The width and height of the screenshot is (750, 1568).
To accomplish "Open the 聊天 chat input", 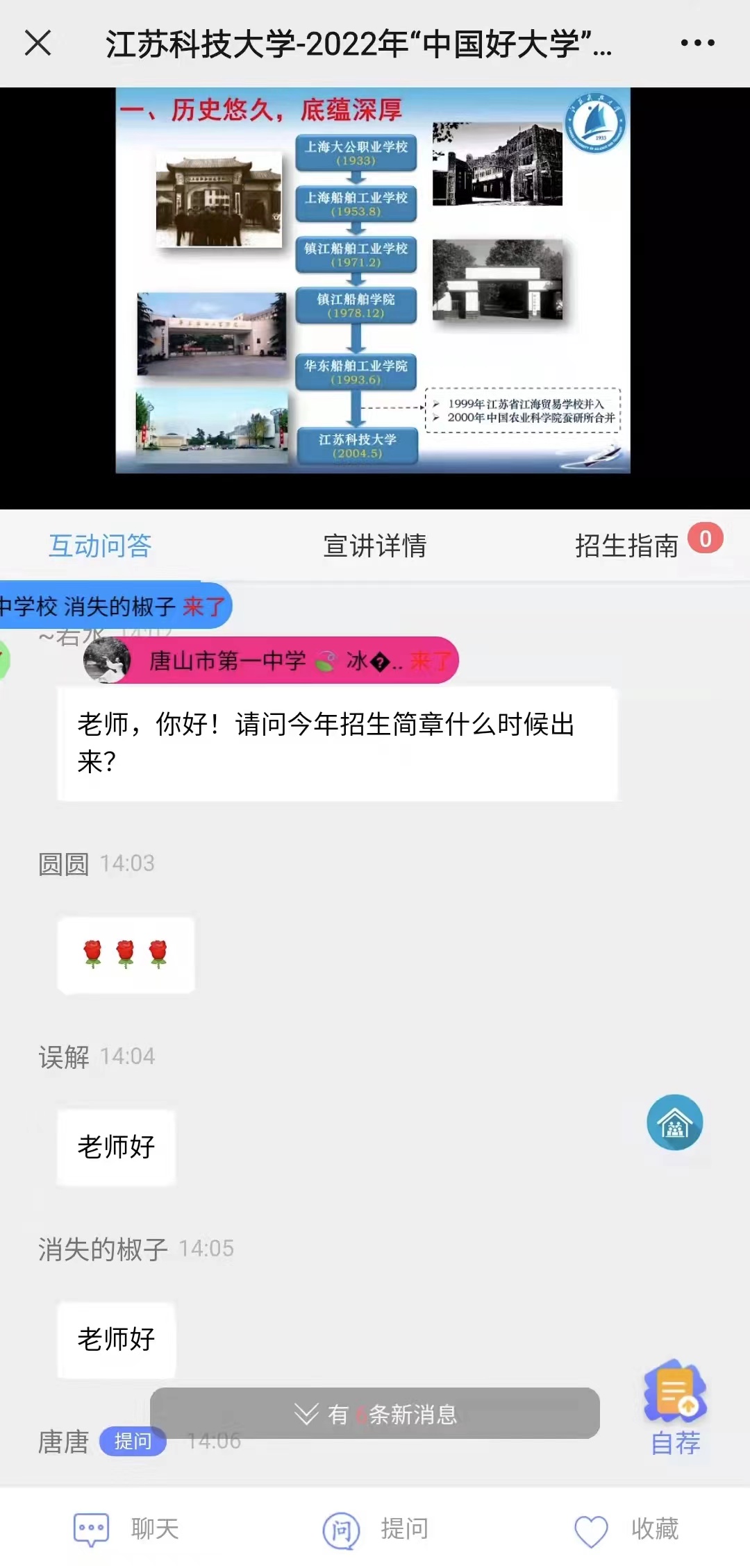I will (x=126, y=1528).
